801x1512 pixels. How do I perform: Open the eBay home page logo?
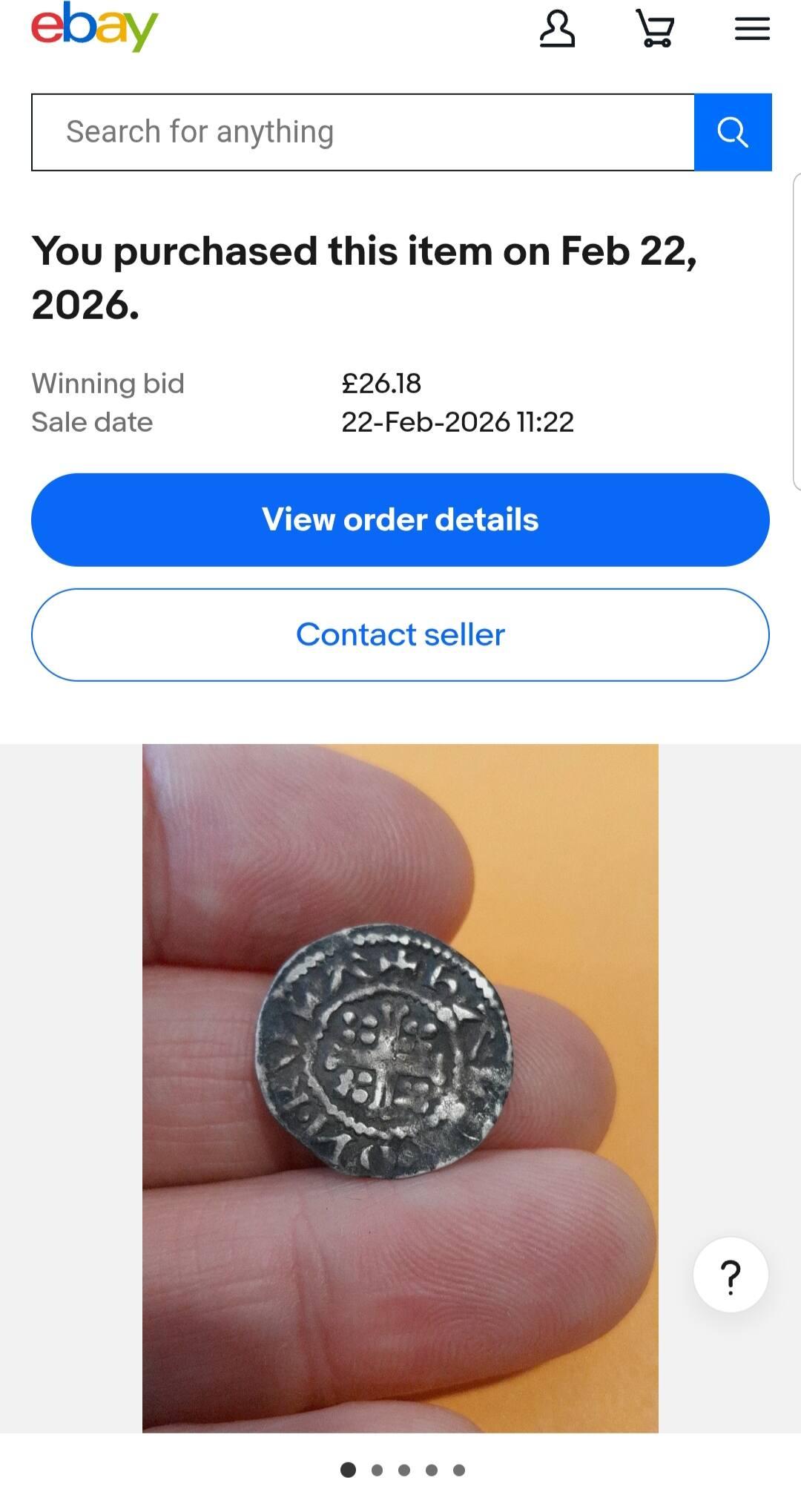point(94,28)
